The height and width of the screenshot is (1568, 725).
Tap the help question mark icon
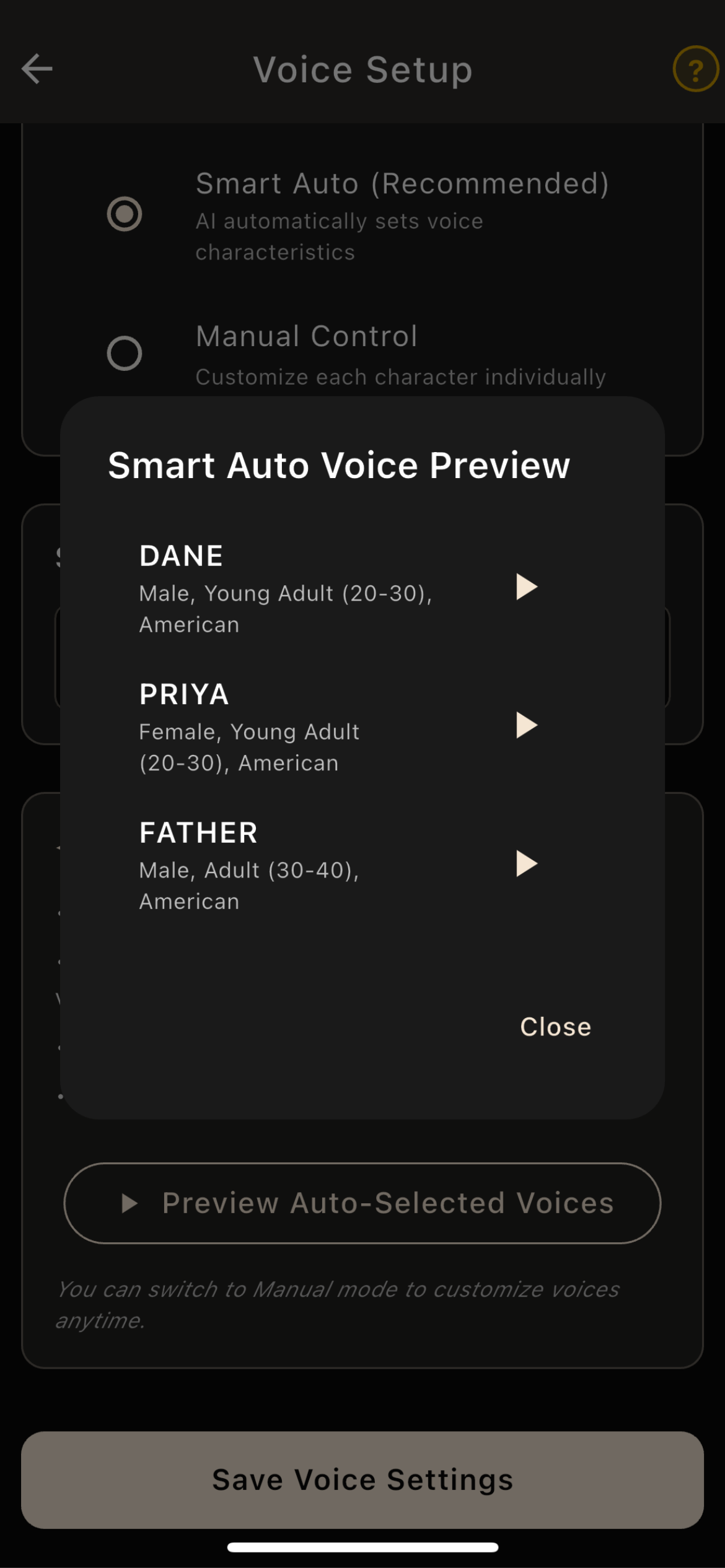[x=695, y=69]
